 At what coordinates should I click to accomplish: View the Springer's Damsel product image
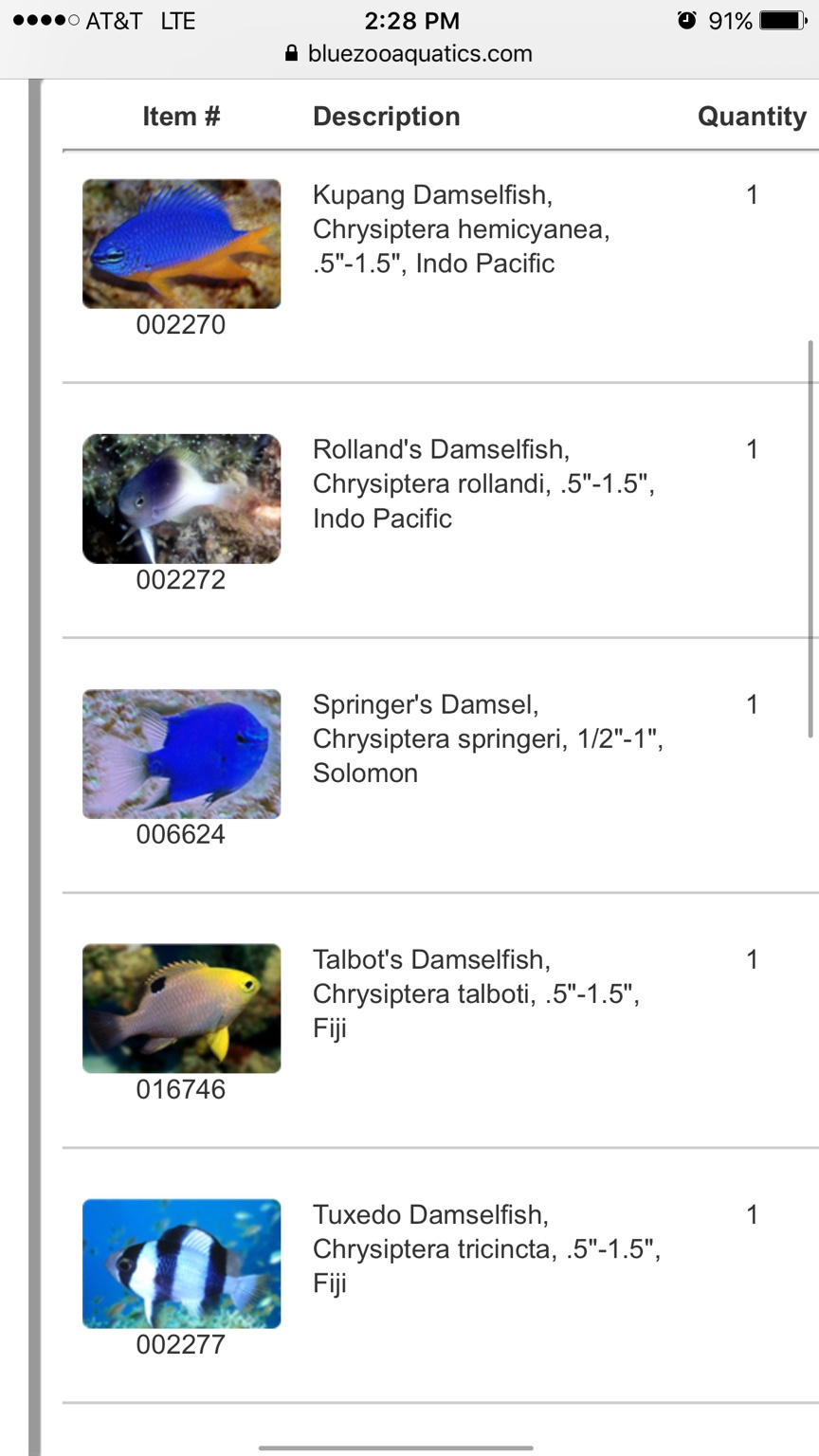click(x=181, y=754)
